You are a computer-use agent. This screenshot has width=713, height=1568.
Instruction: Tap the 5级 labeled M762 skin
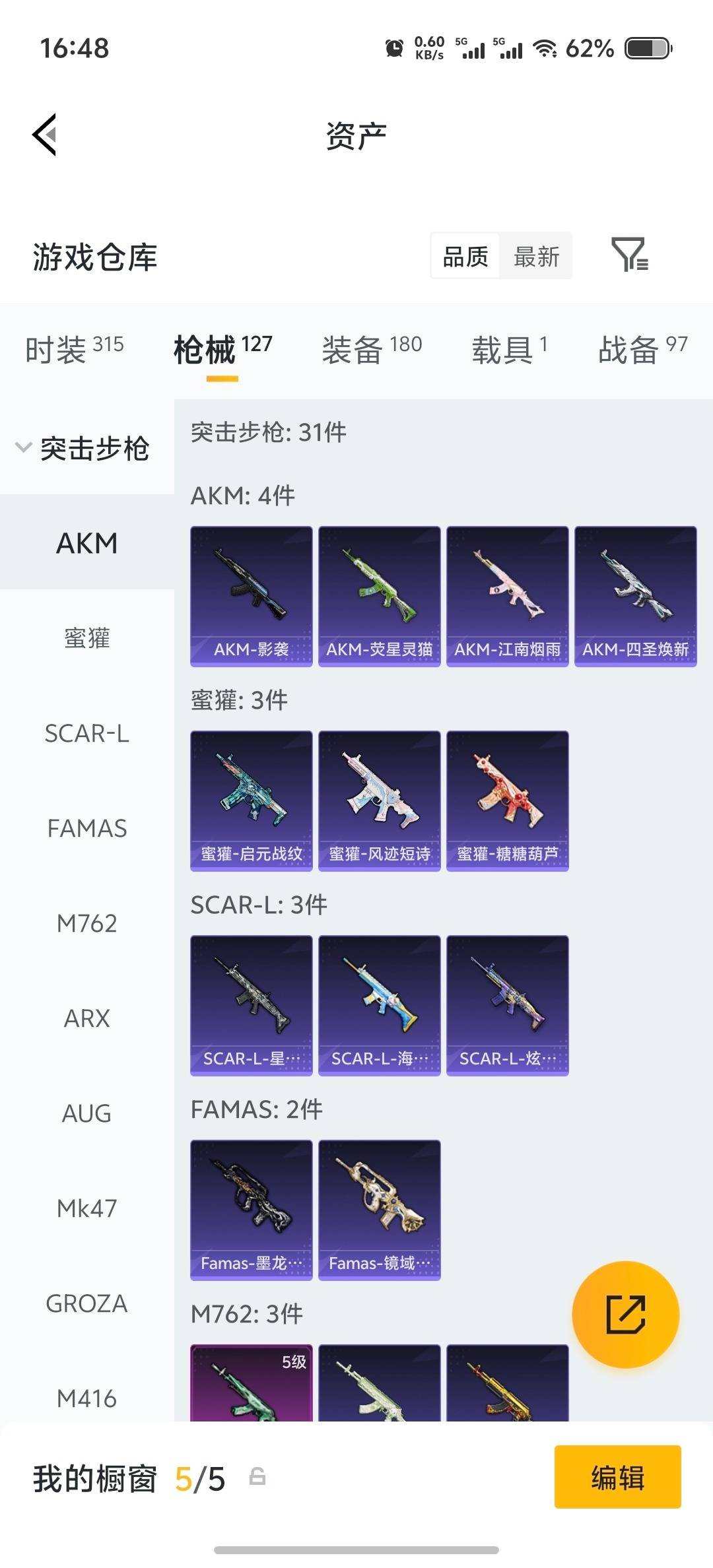(250, 1392)
